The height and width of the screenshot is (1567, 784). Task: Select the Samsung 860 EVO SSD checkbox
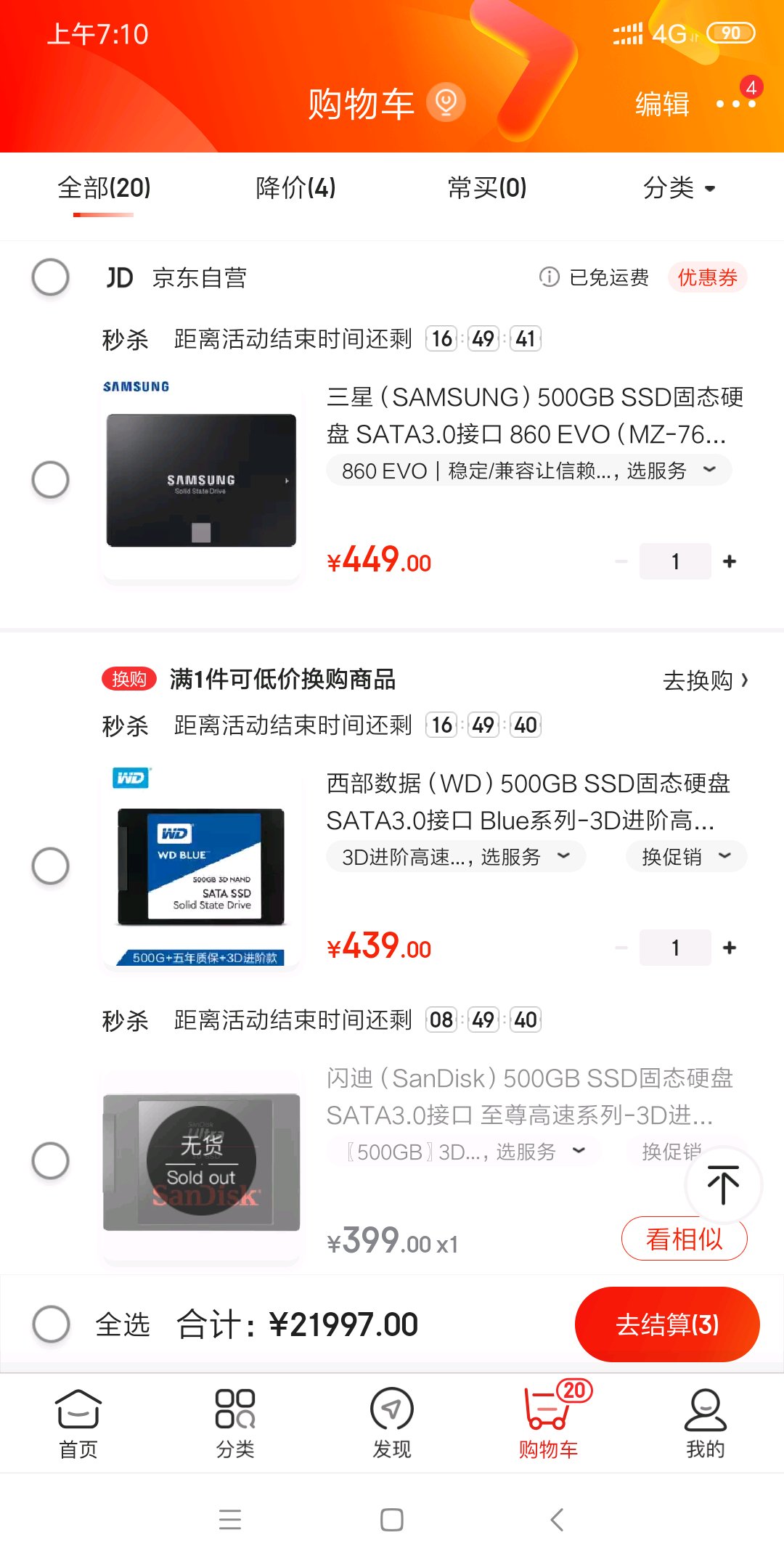coord(51,480)
